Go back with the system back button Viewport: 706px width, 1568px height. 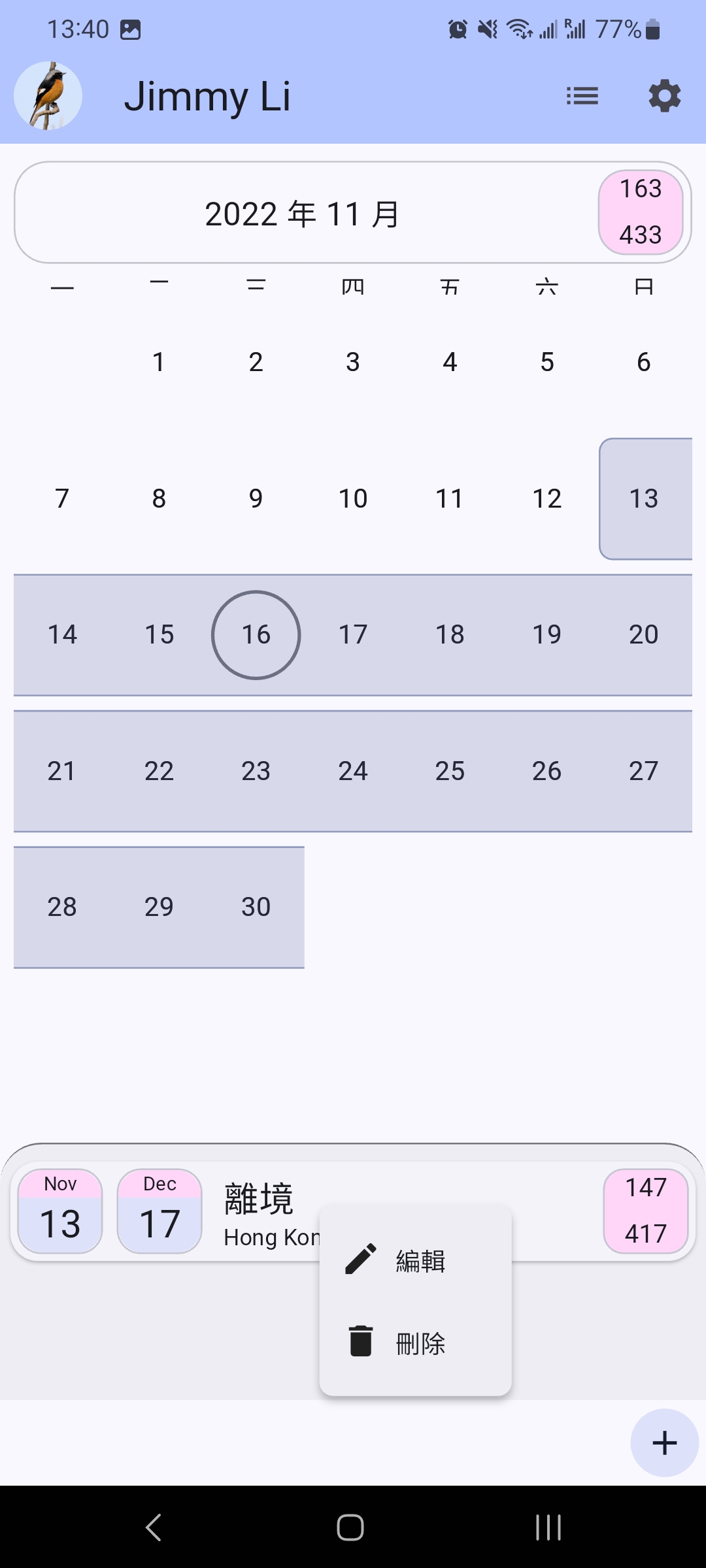(154, 1527)
